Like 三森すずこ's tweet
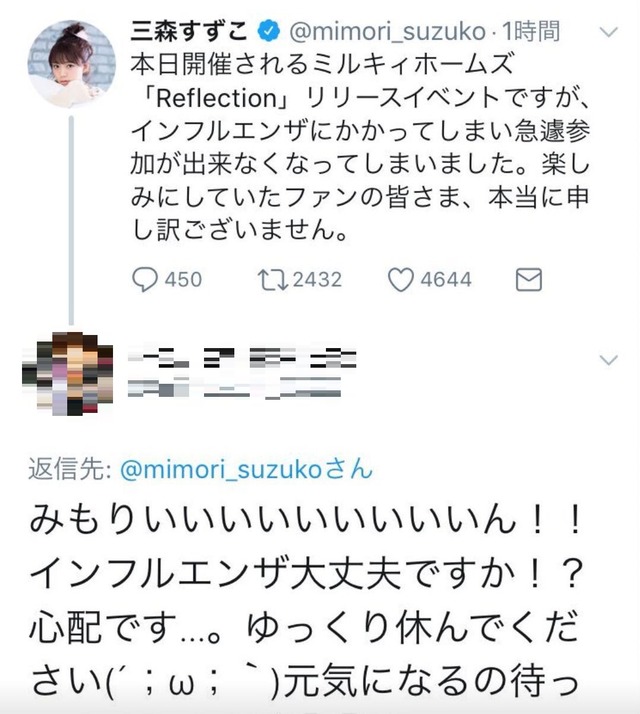Viewport: 640px width, 714px height. pos(401,281)
